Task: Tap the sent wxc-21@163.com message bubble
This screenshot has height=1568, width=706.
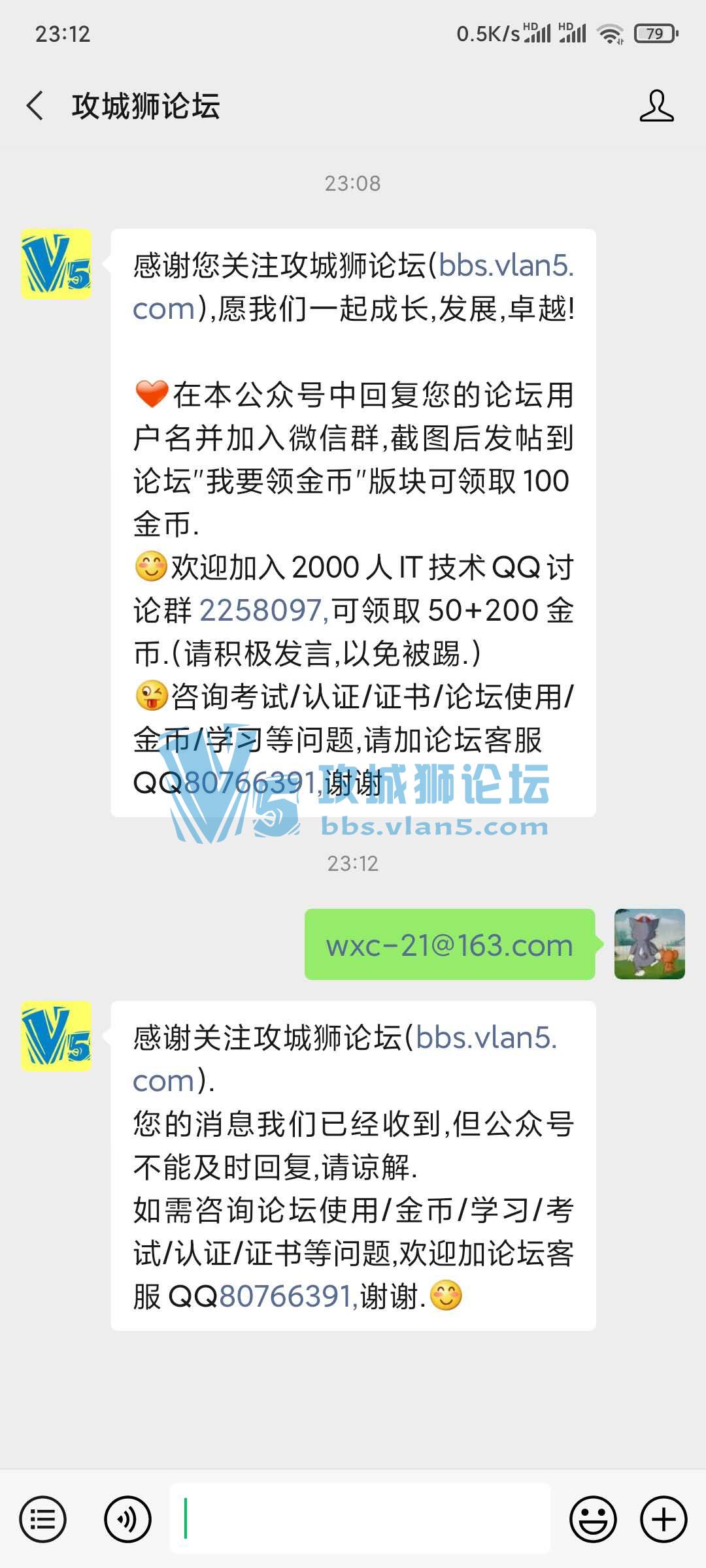Action: click(x=450, y=945)
